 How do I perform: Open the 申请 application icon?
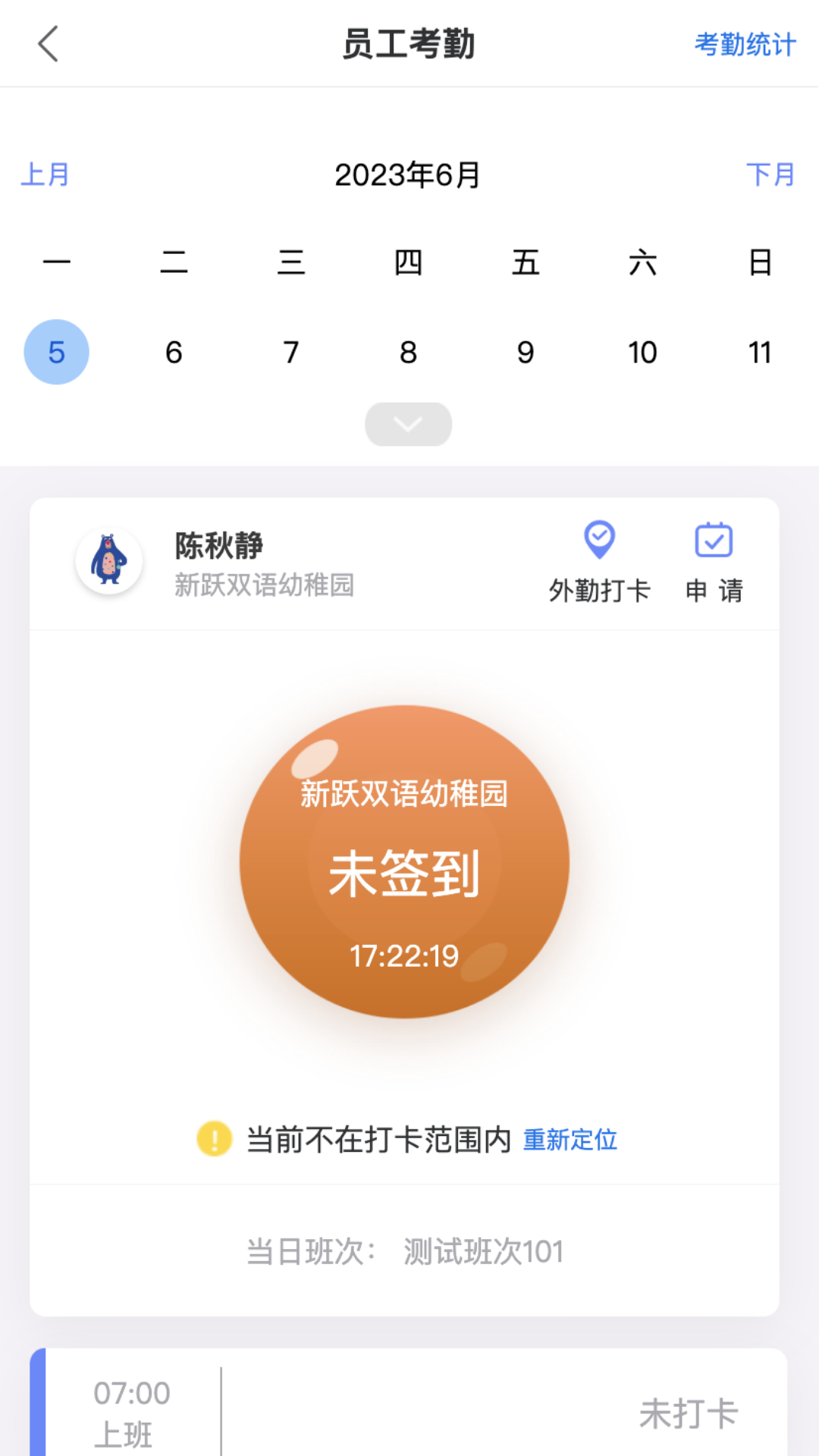[x=714, y=541]
